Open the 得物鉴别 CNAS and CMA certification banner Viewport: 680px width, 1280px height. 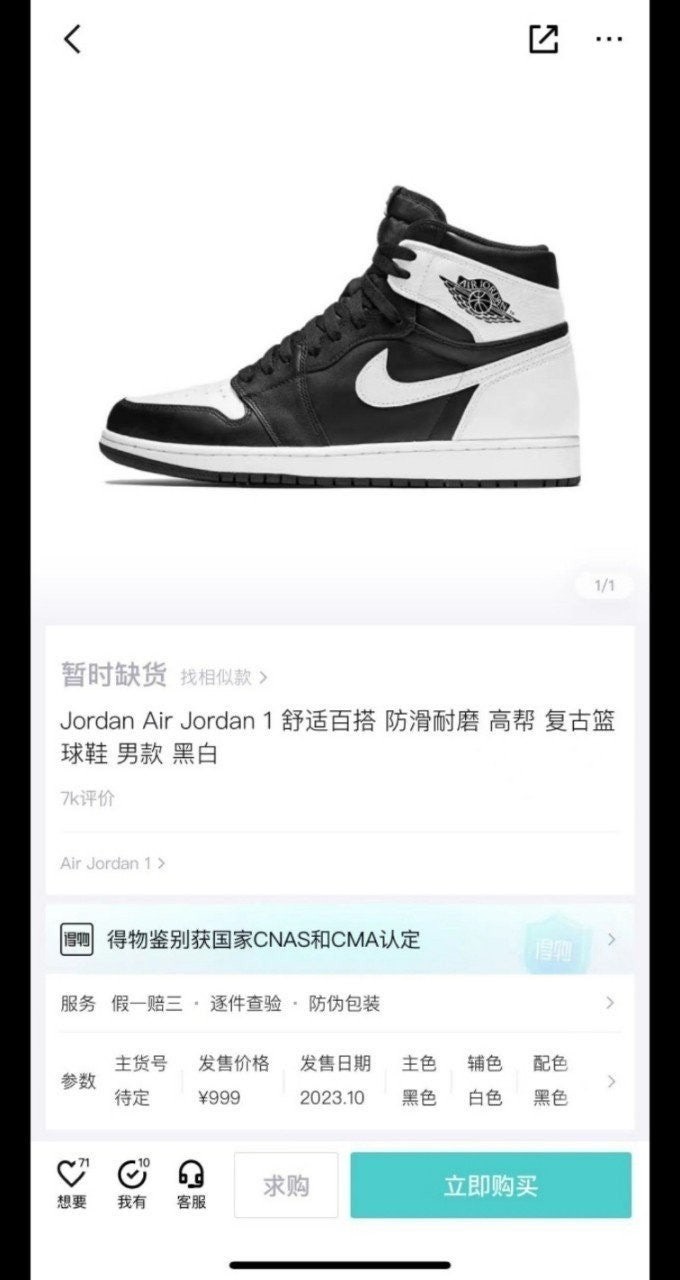click(339, 939)
